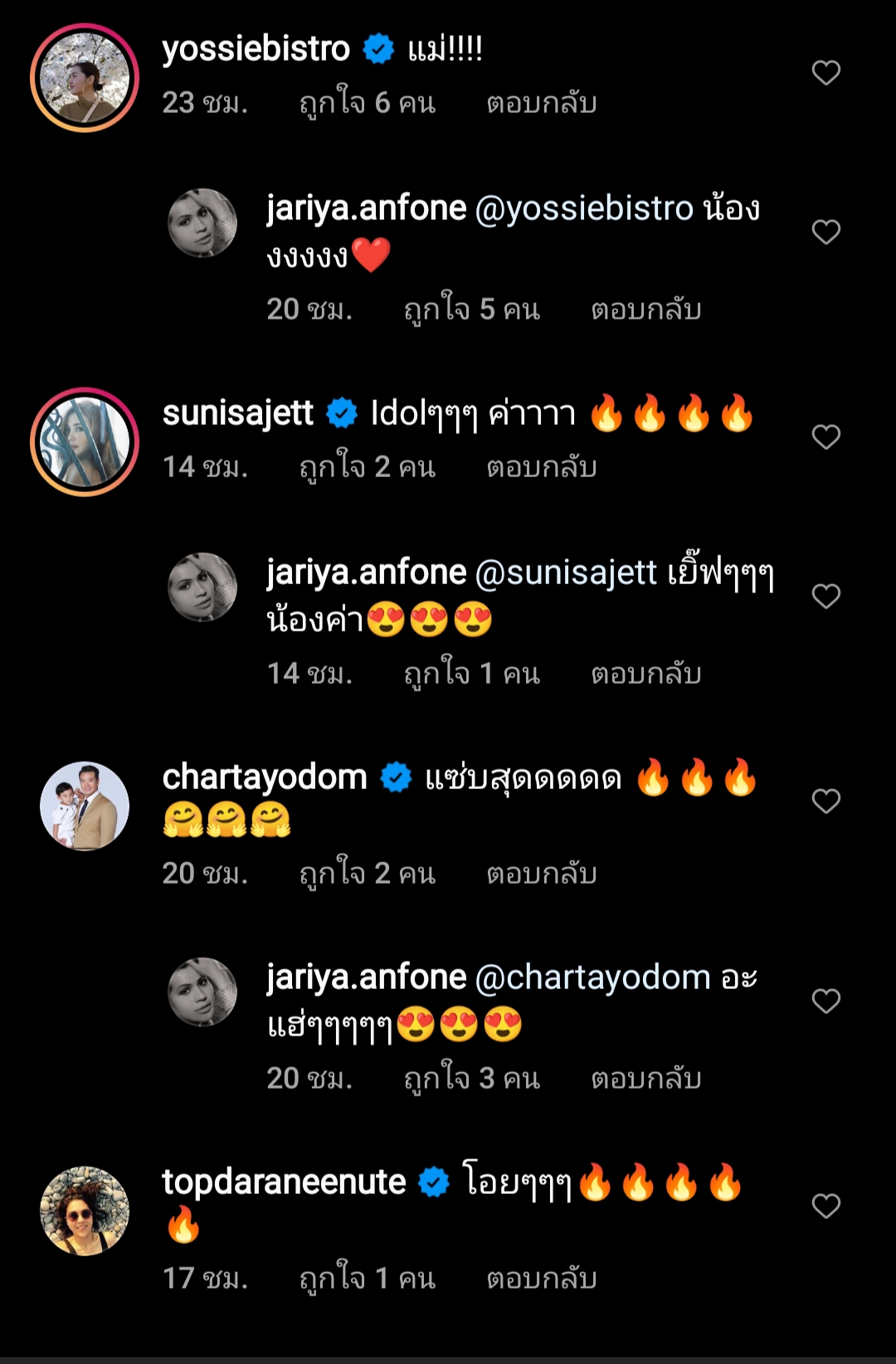This screenshot has height=1364, width=896.
Task: Like jariya.anfone's reply to sunisajett
Action: point(825,596)
